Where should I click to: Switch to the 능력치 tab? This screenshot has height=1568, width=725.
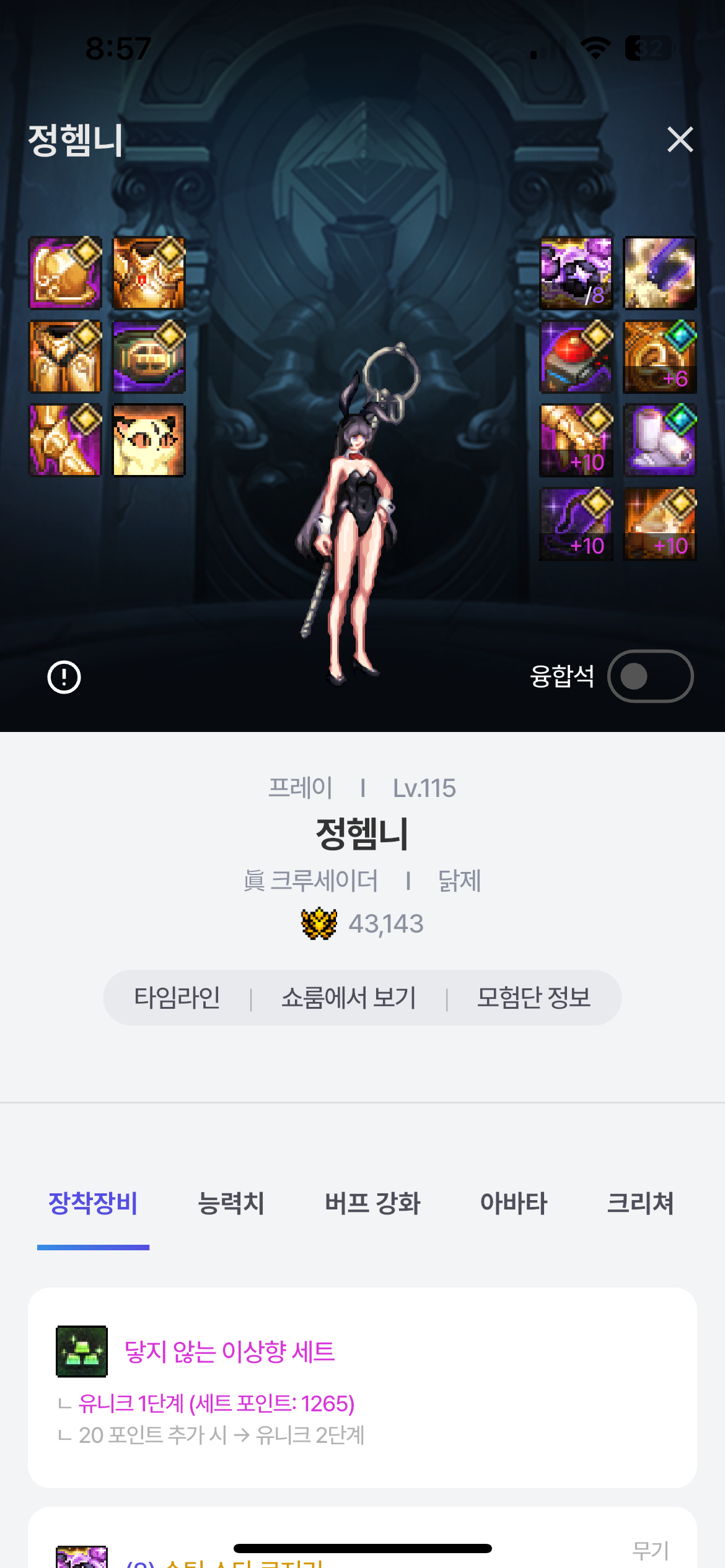[231, 1203]
